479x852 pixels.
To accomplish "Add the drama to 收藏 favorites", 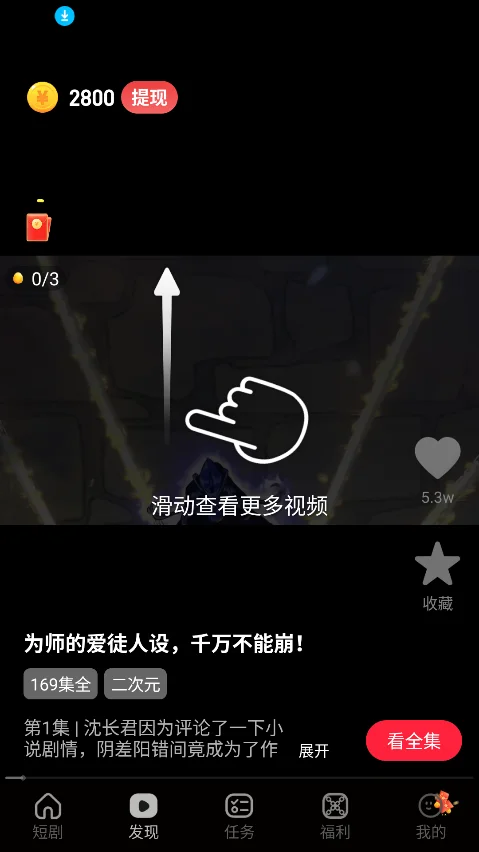I will (x=438, y=564).
